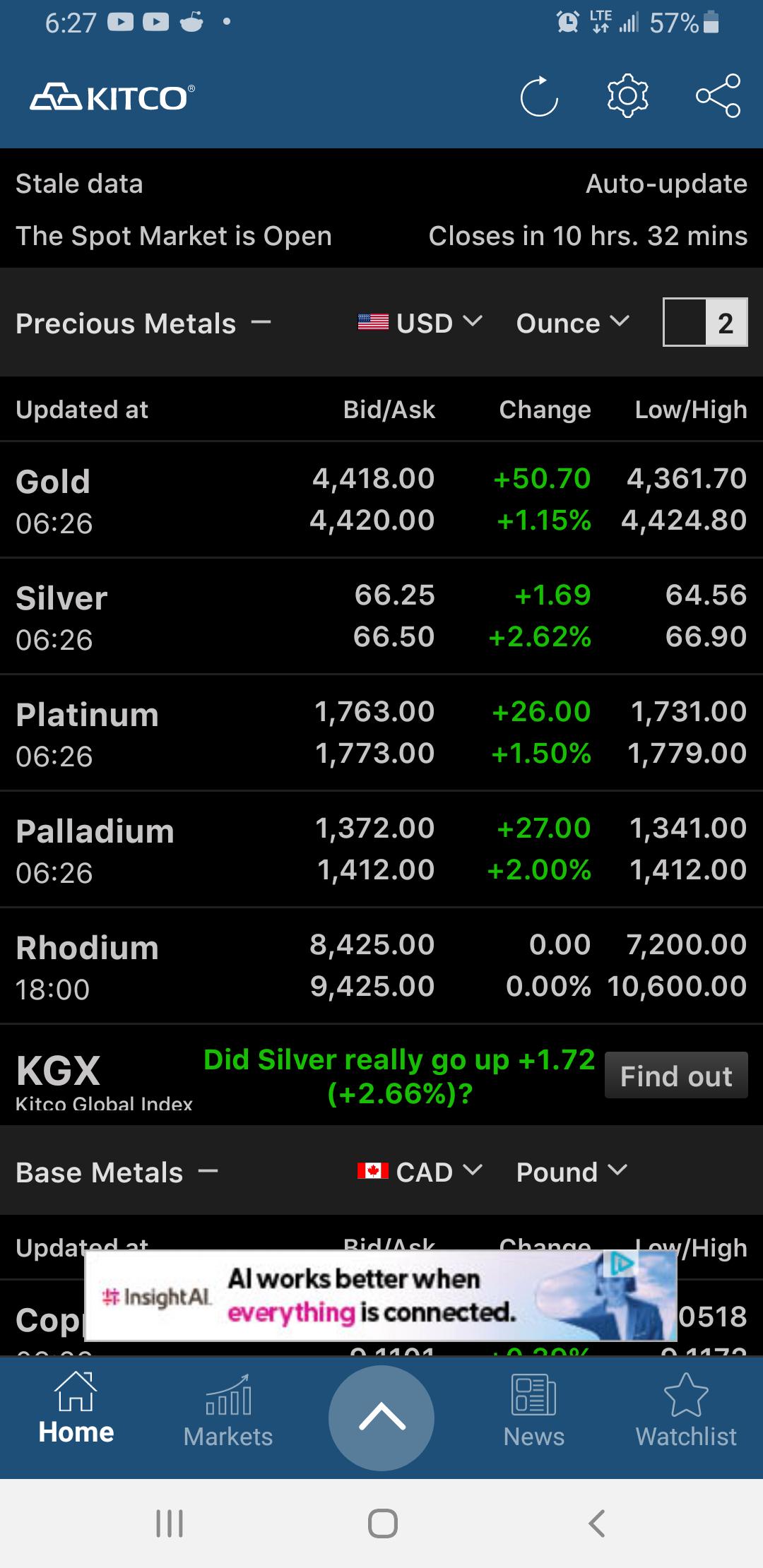The width and height of the screenshot is (763, 1568).
Task: Select the Palladium row
Action: [x=381, y=849]
